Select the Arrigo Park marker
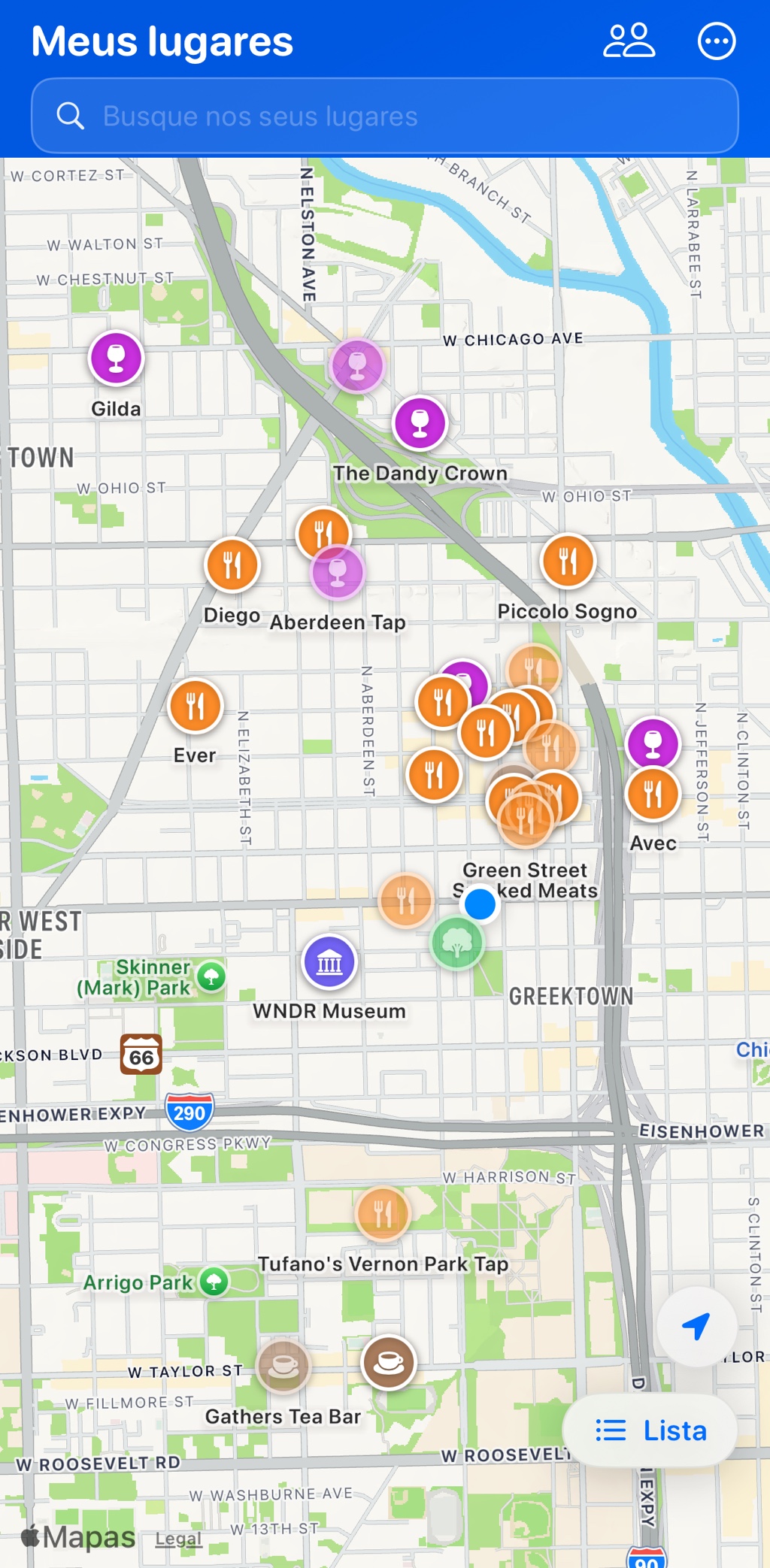This screenshot has height=1568, width=770. 214,1282
